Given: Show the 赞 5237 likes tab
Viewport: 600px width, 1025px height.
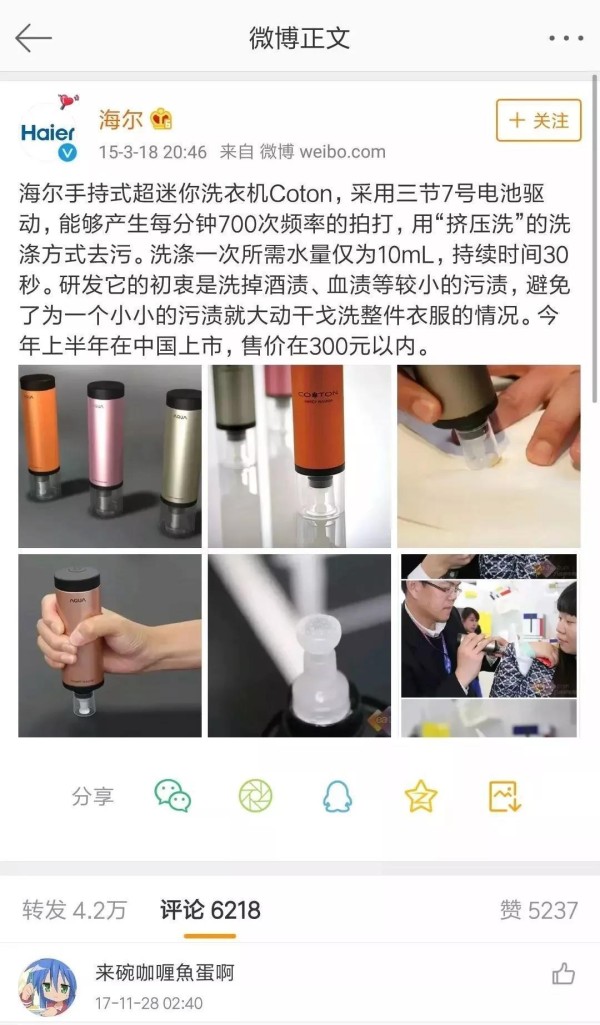Looking at the screenshot, I should [x=538, y=910].
